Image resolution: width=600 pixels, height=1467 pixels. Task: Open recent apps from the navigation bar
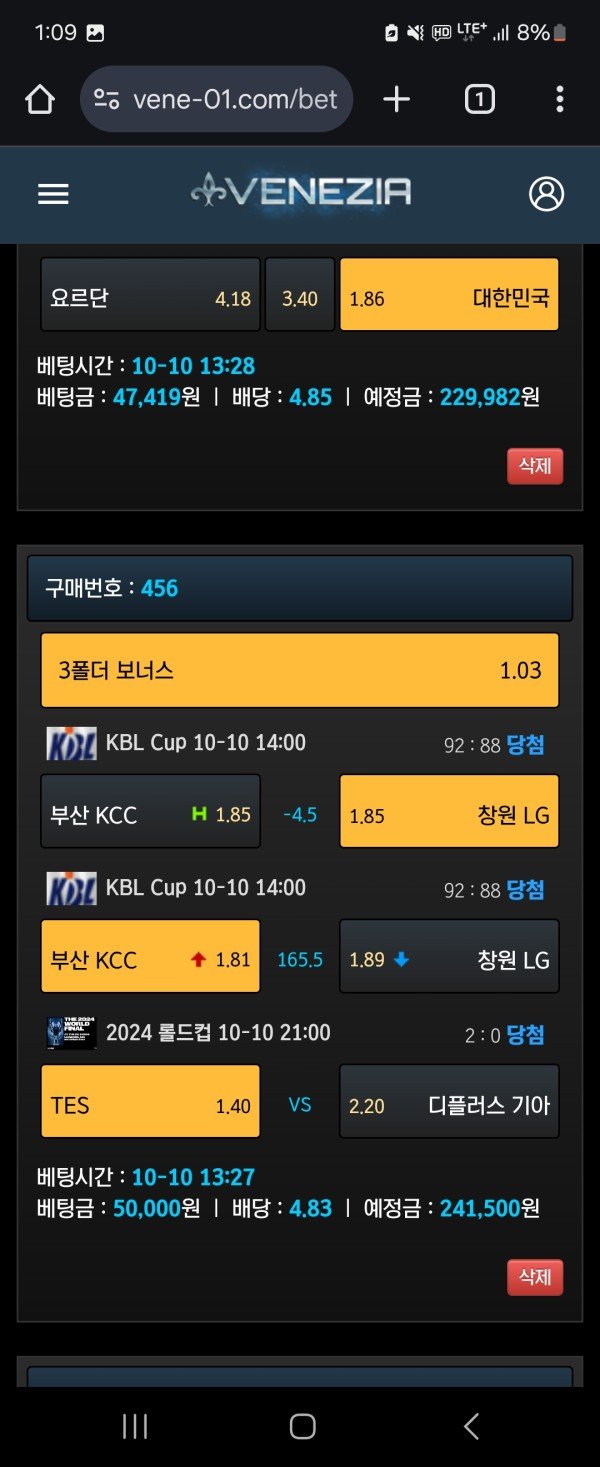135,1426
